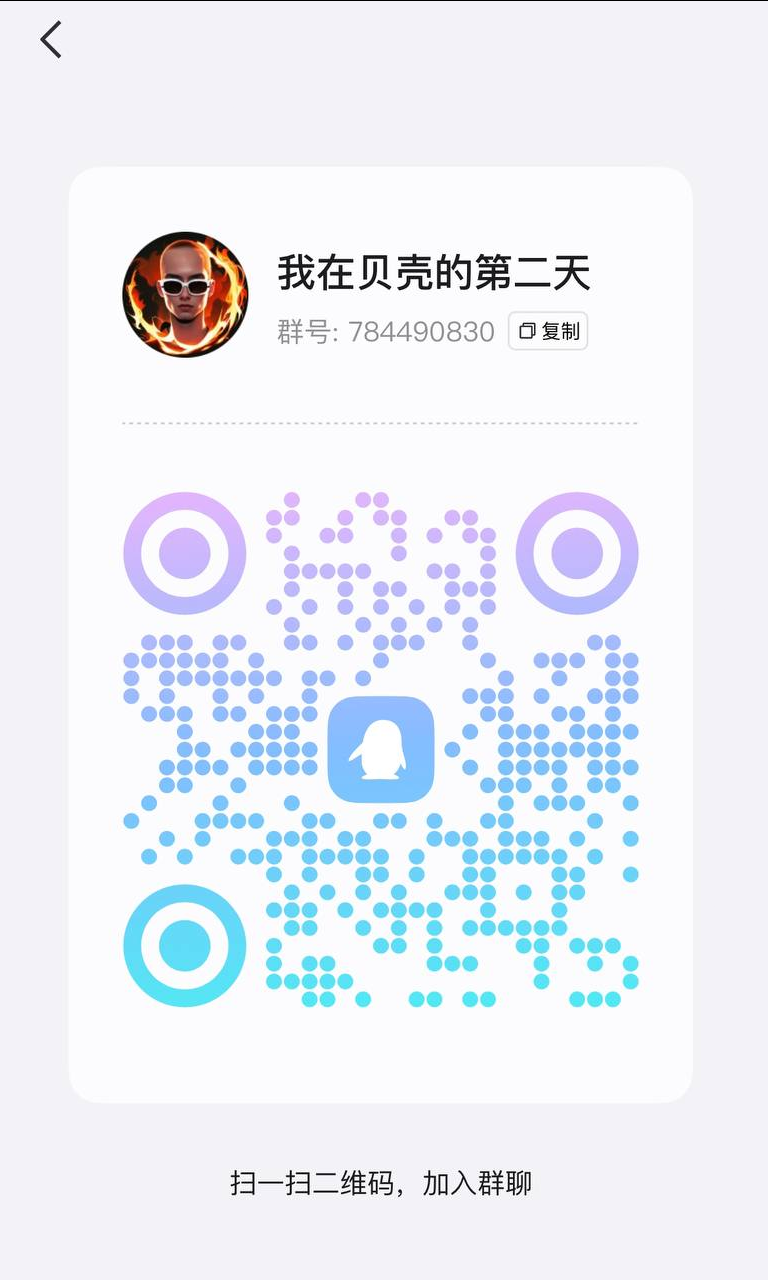Go back using the top-left arrow
The height and width of the screenshot is (1280, 768).
(x=51, y=40)
